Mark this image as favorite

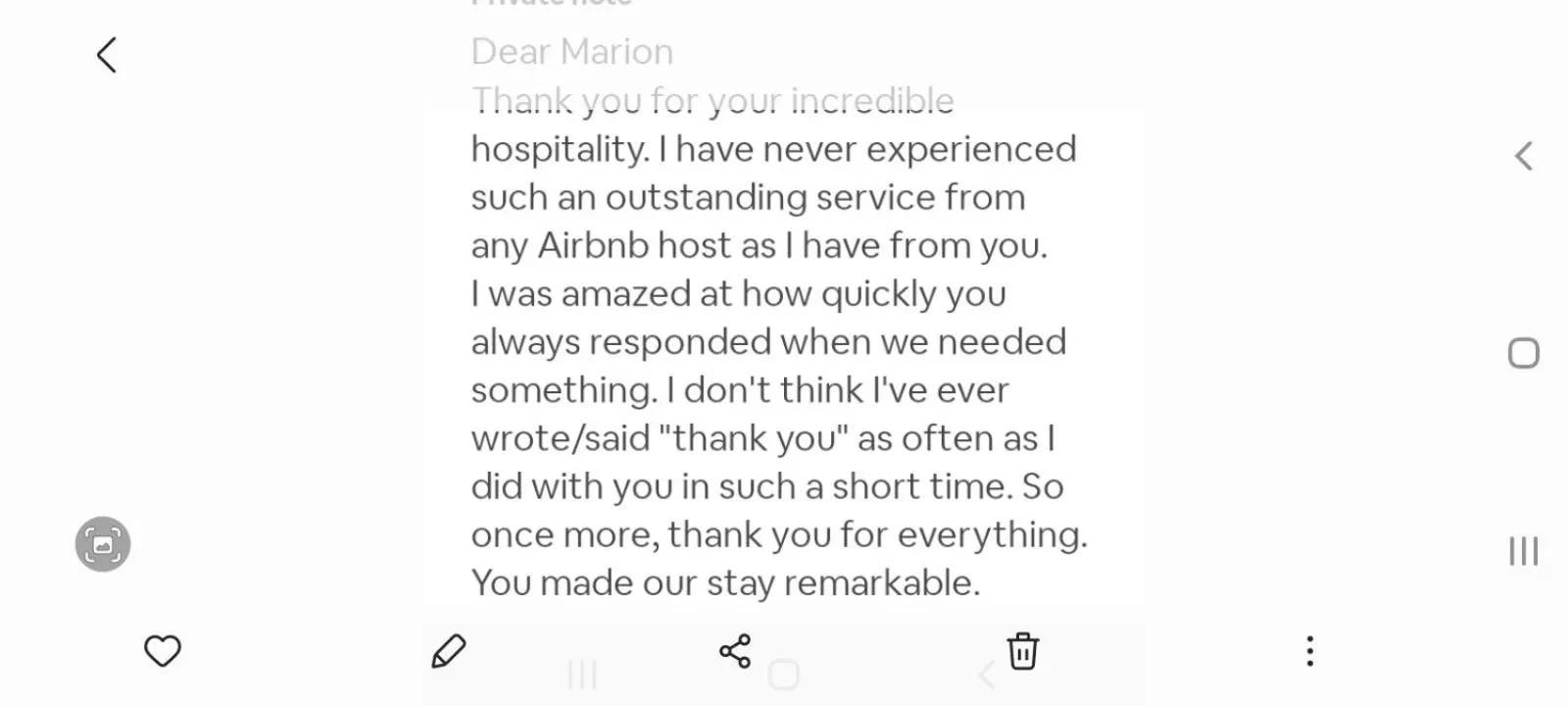point(163,651)
